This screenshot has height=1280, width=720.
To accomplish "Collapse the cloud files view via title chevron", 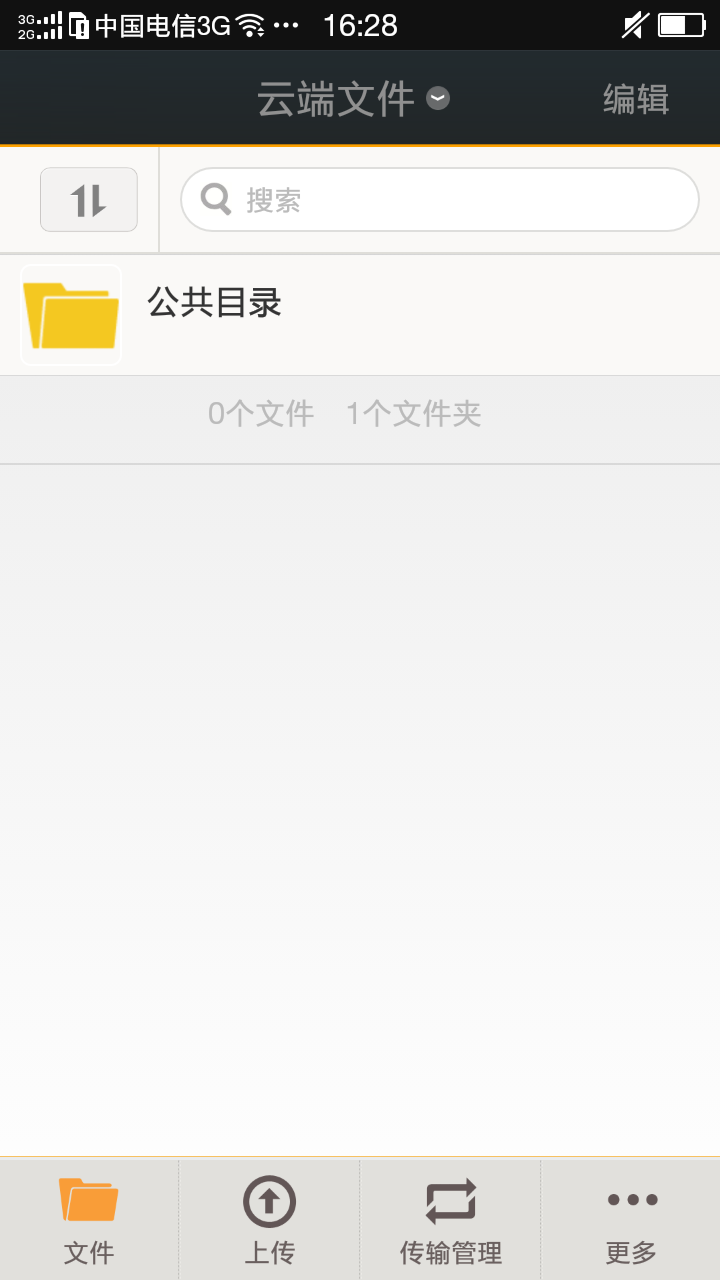I will (436, 99).
